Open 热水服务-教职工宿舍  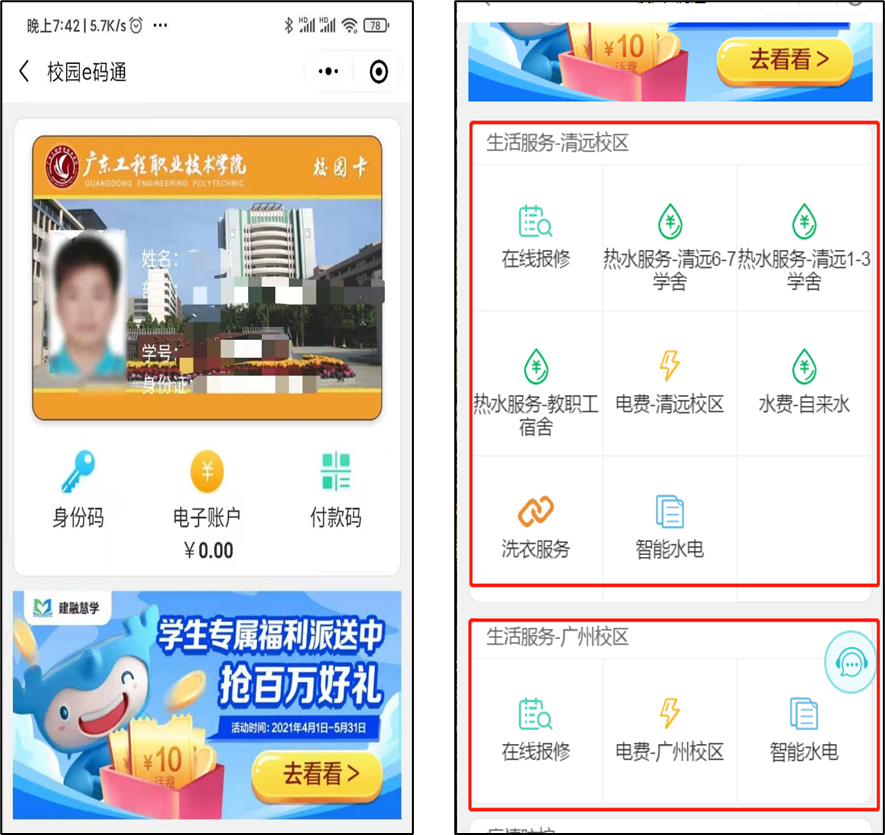[536, 390]
